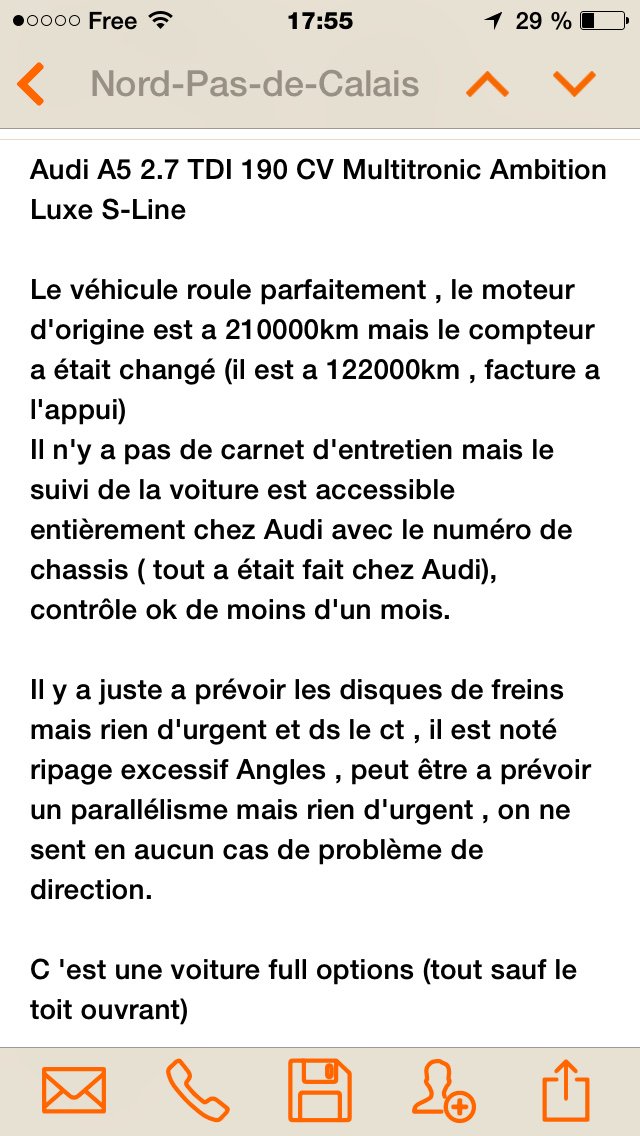Add the seller to contacts
This screenshot has width=640, height=1136.
[x=443, y=1090]
